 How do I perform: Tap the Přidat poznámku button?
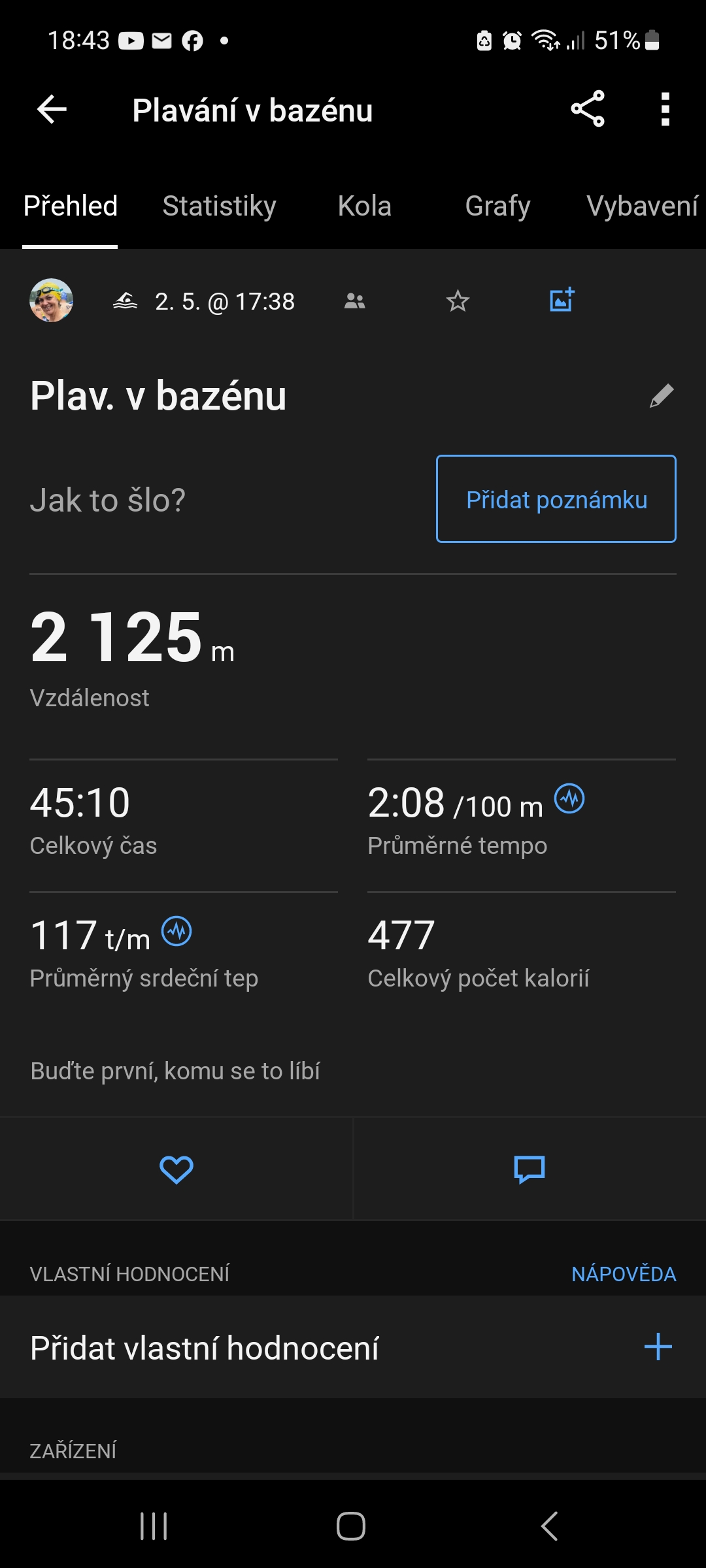tap(556, 499)
